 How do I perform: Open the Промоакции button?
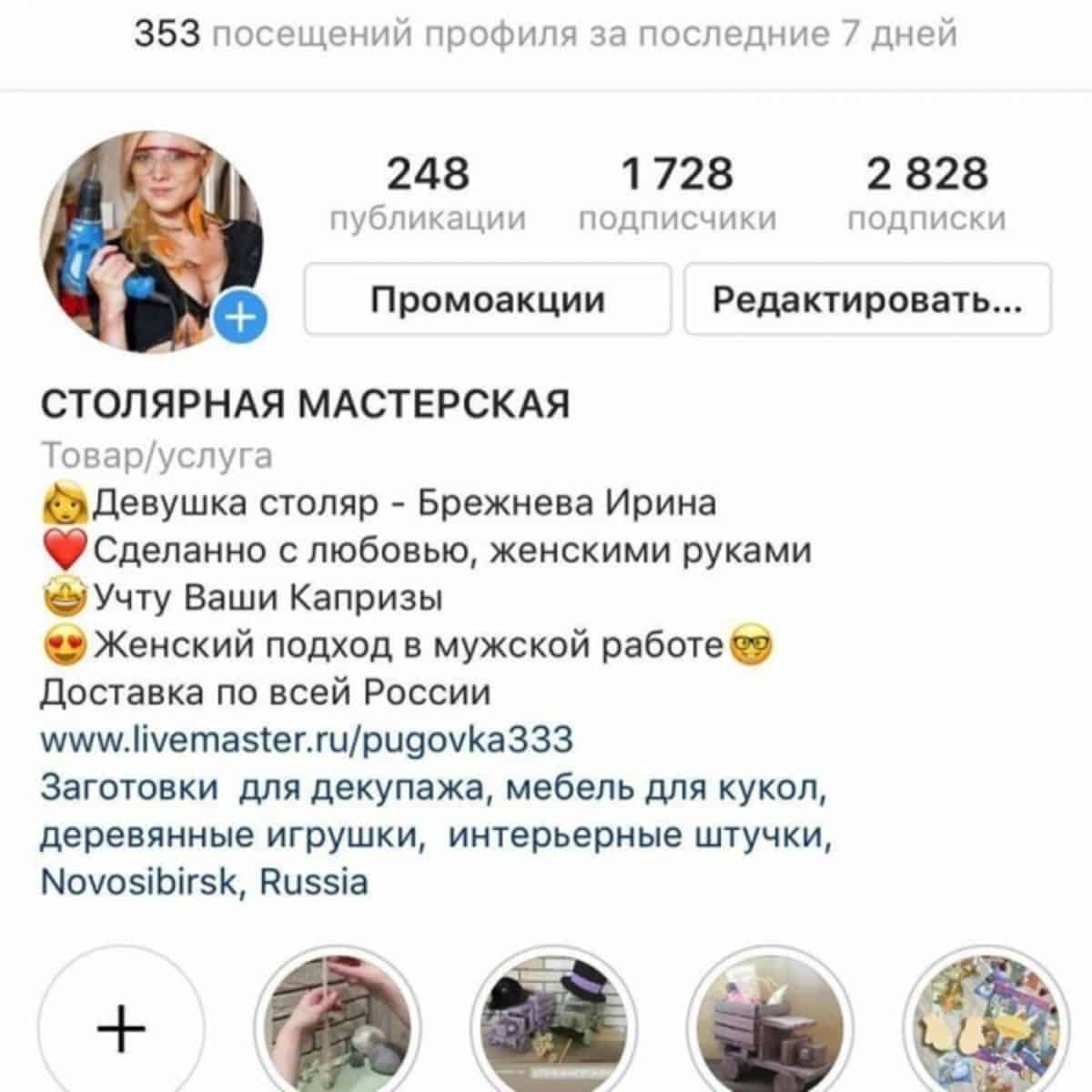[488, 299]
